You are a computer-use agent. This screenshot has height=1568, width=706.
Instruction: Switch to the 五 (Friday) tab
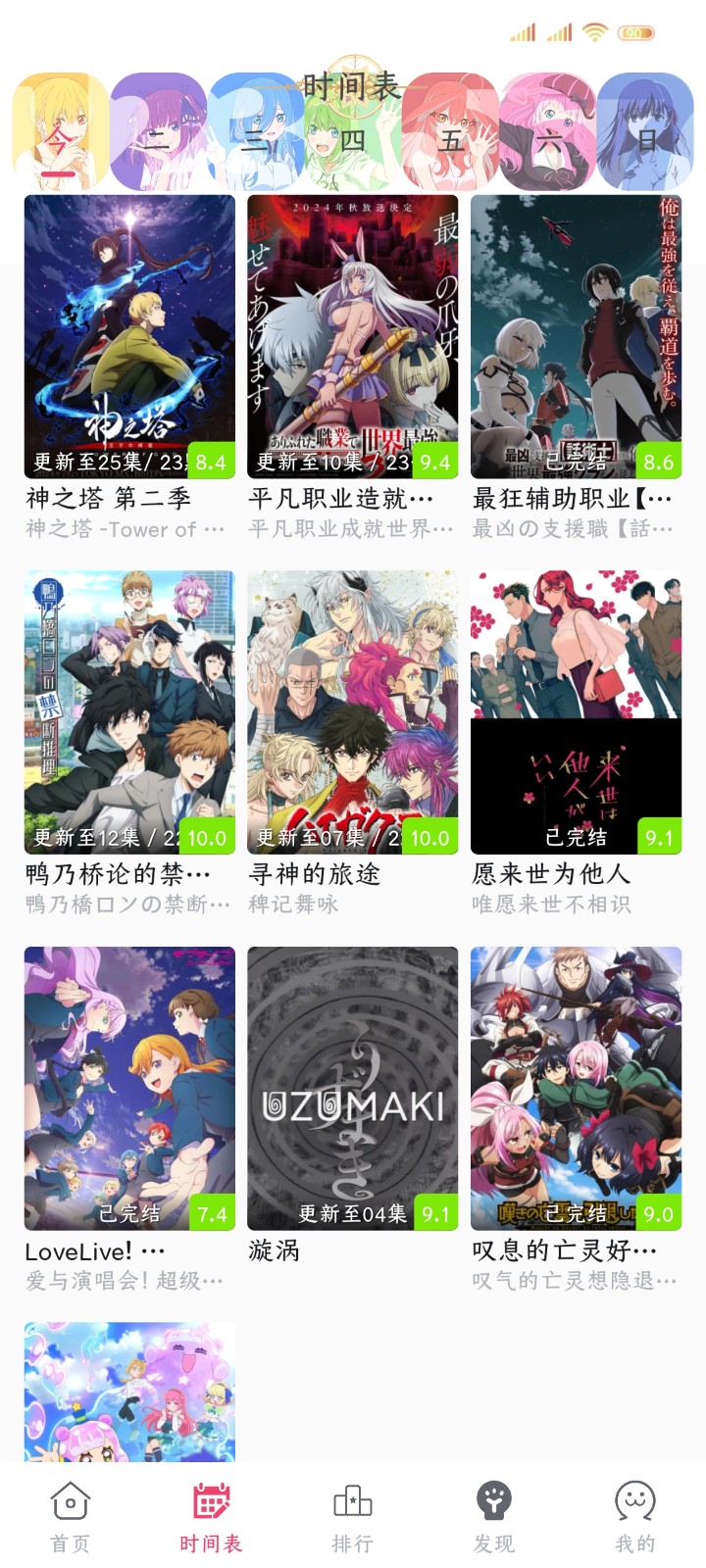(x=451, y=137)
